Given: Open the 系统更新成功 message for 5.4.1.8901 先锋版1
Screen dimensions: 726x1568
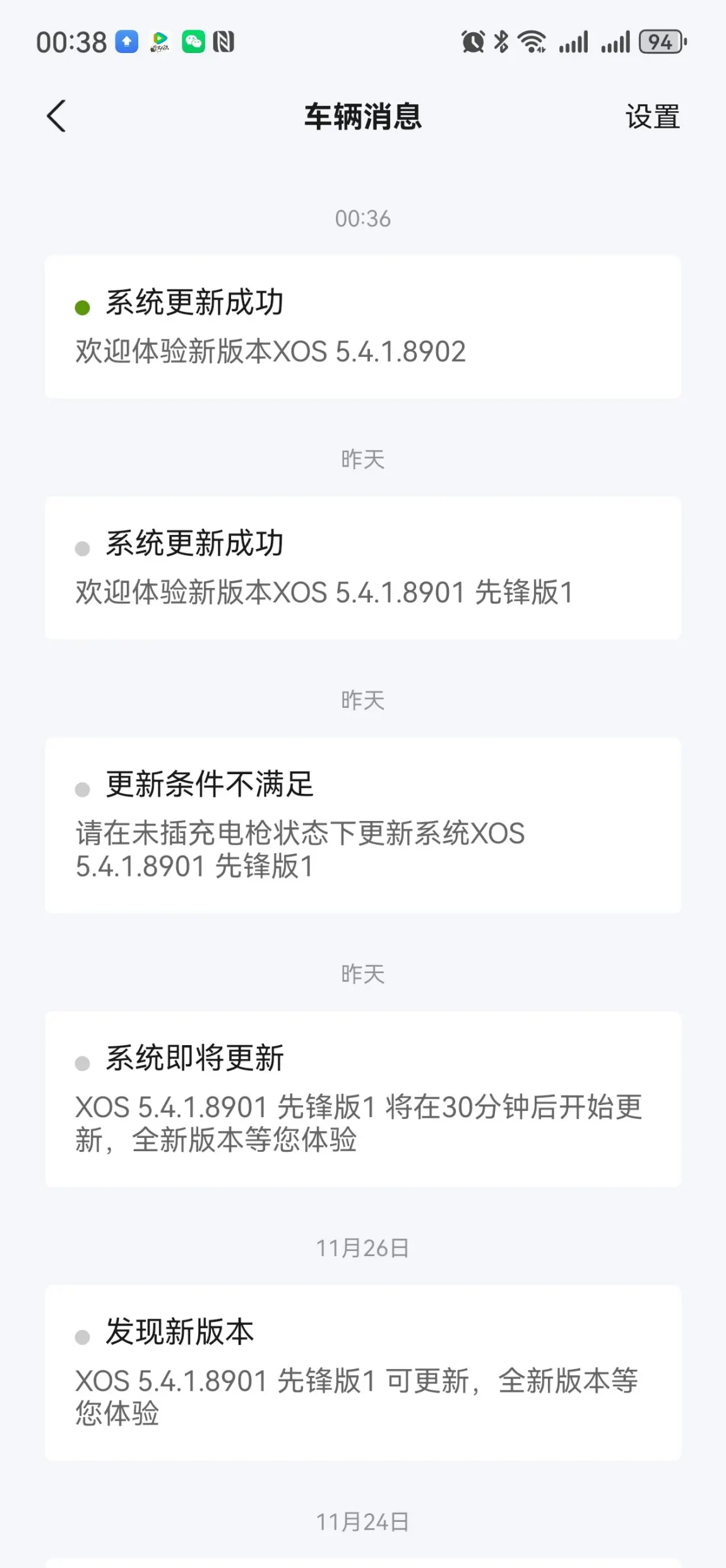Looking at the screenshot, I should pyautogui.click(x=363, y=568).
